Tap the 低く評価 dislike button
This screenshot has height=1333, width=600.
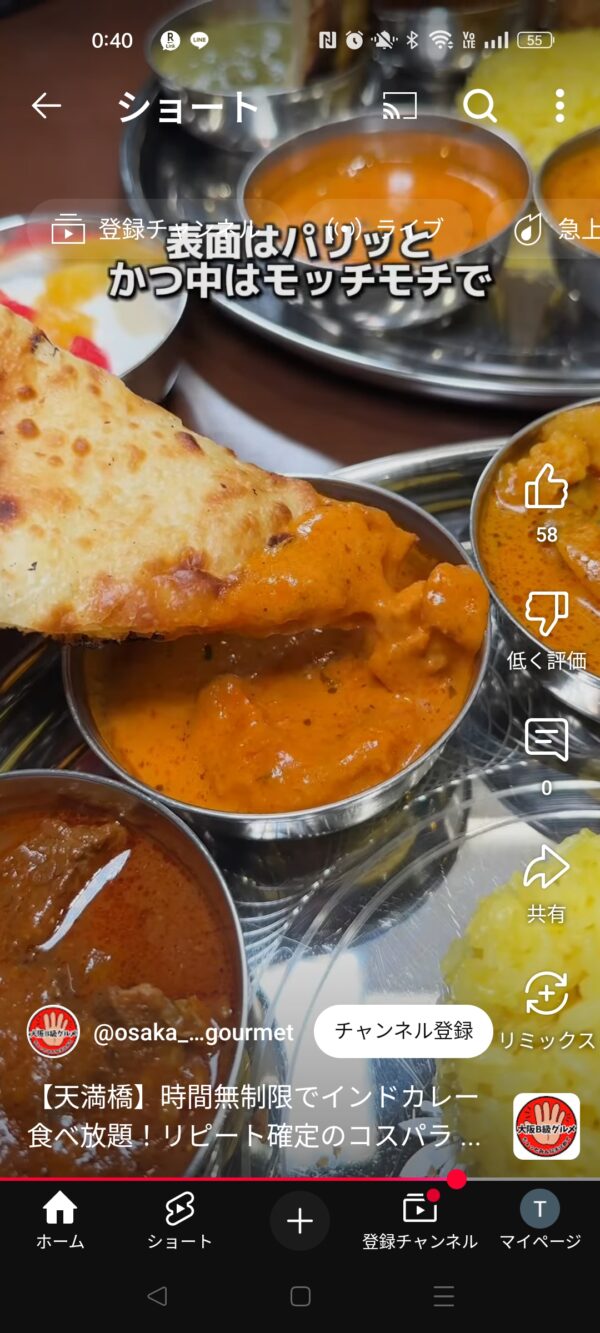click(x=546, y=615)
